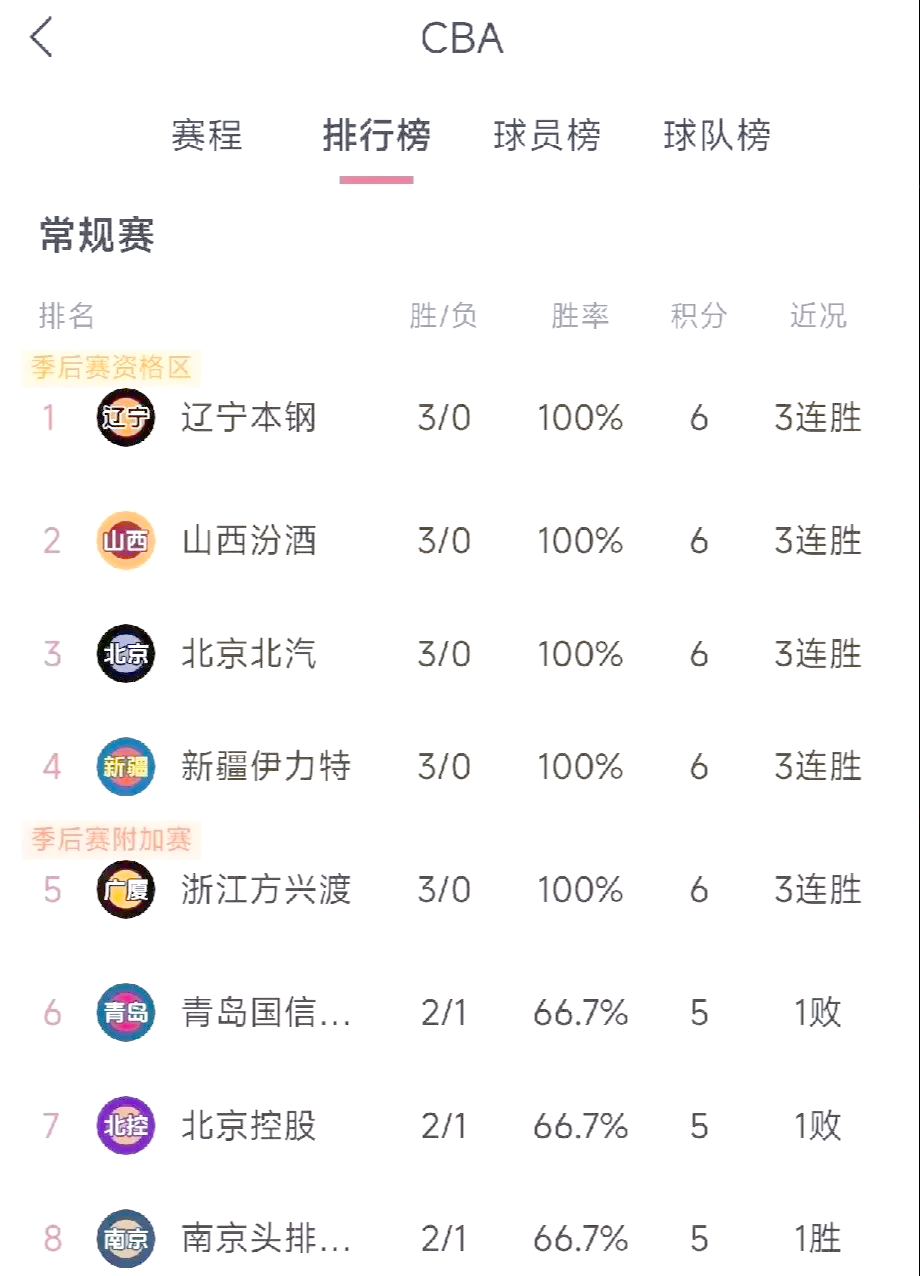This screenshot has width=920, height=1276.
Task: Click the 新疆伊力特 team icon
Action: (126, 765)
